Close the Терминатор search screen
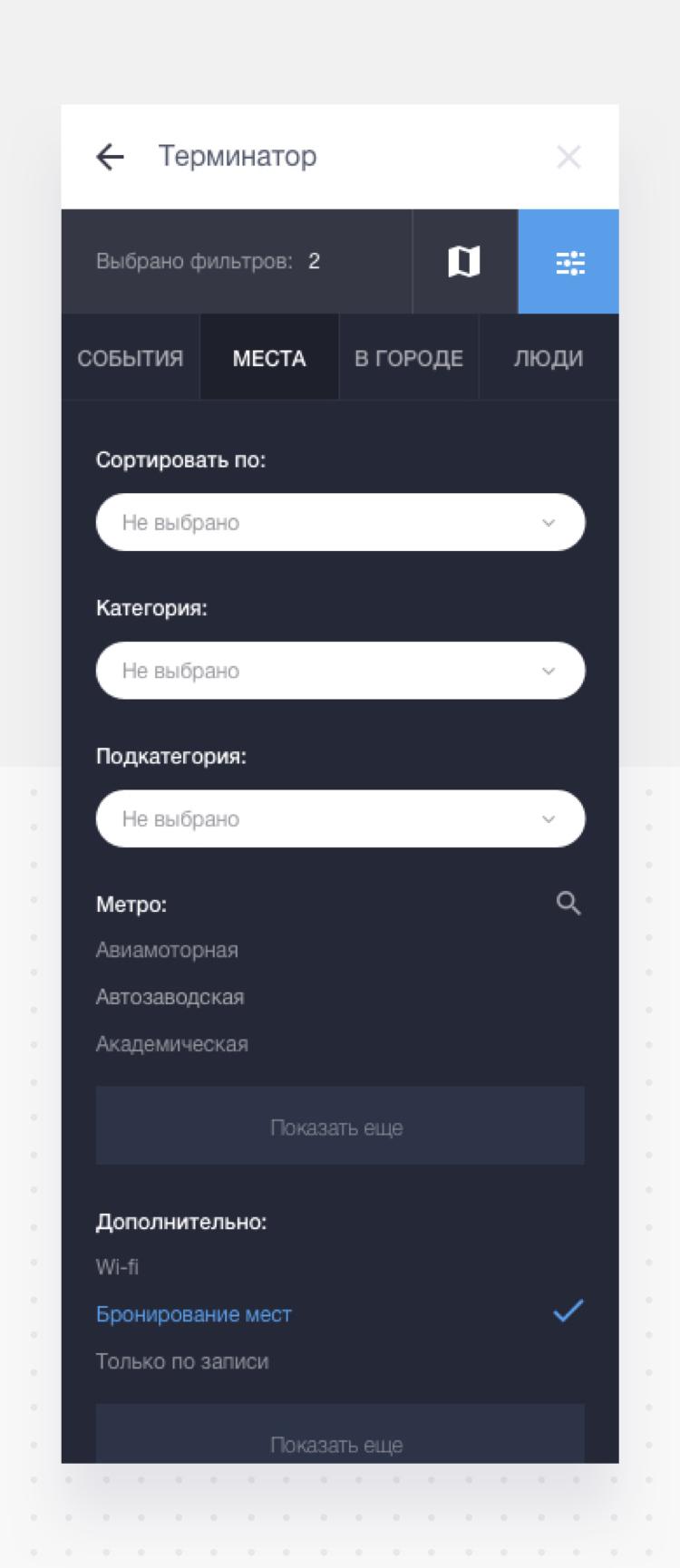The width and height of the screenshot is (680, 1568). click(568, 157)
